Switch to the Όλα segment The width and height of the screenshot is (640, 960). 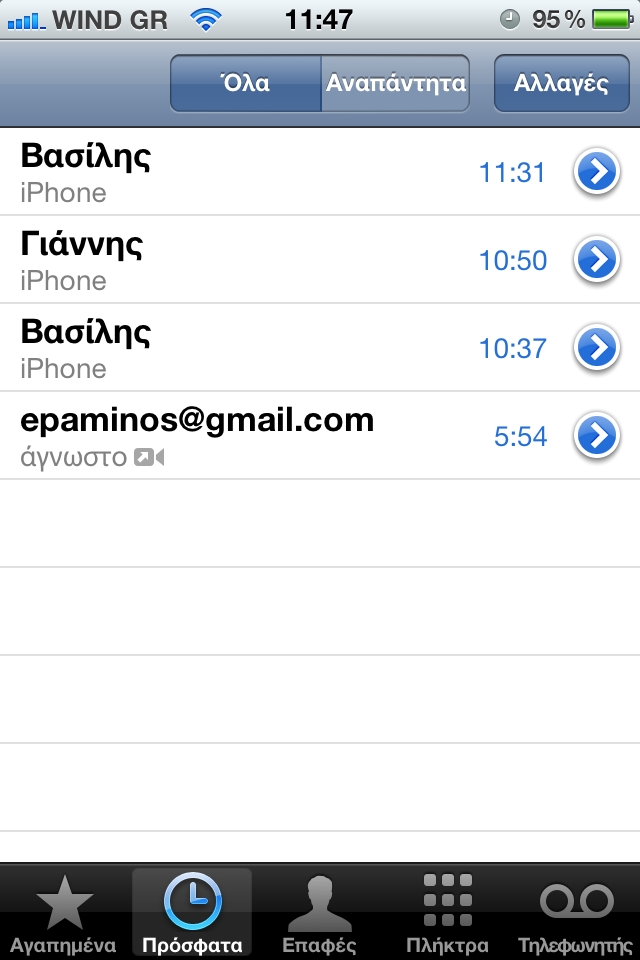pos(245,83)
